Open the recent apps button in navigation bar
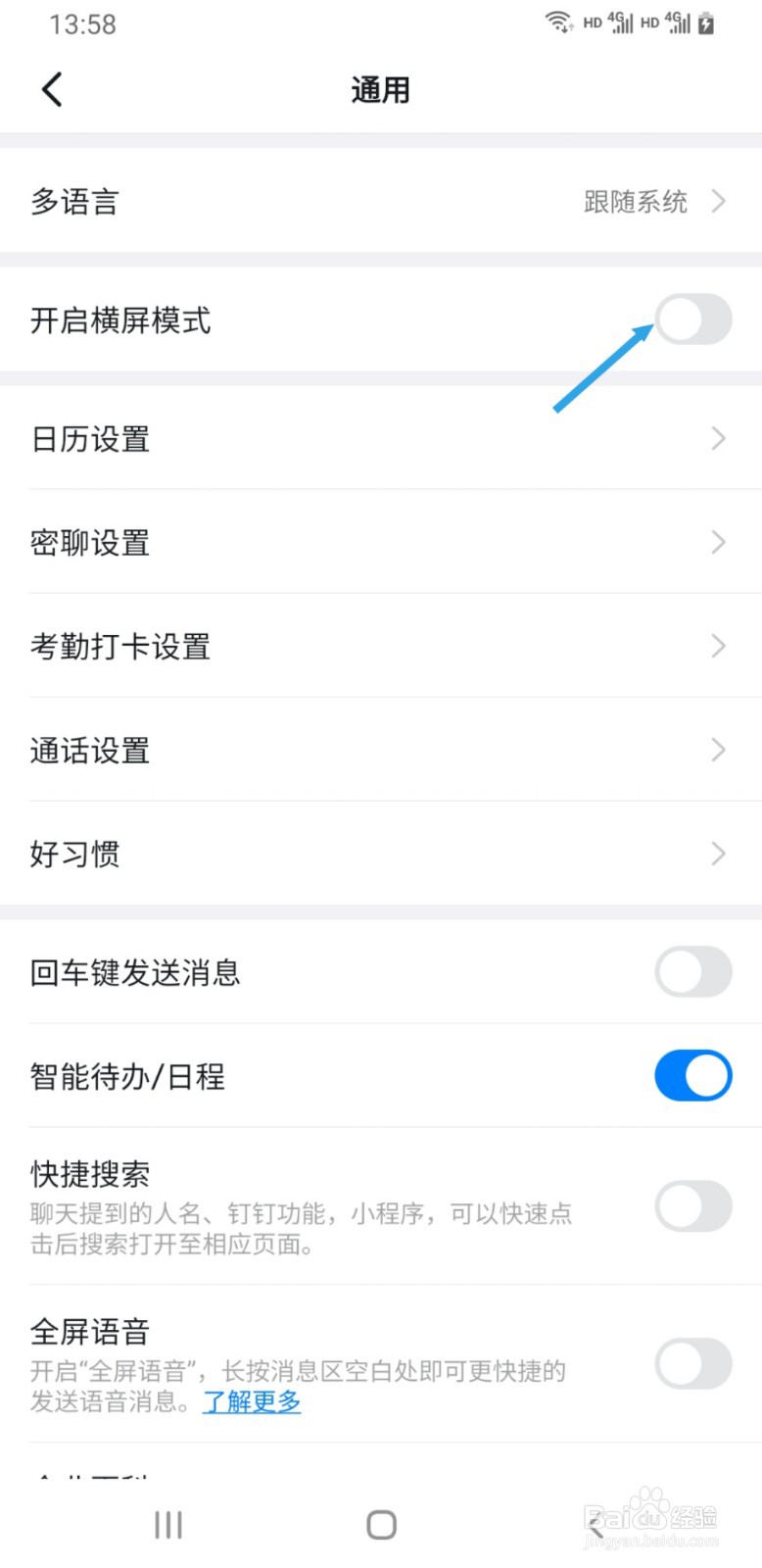Screen dimensions: 762x1568 point(167,1524)
